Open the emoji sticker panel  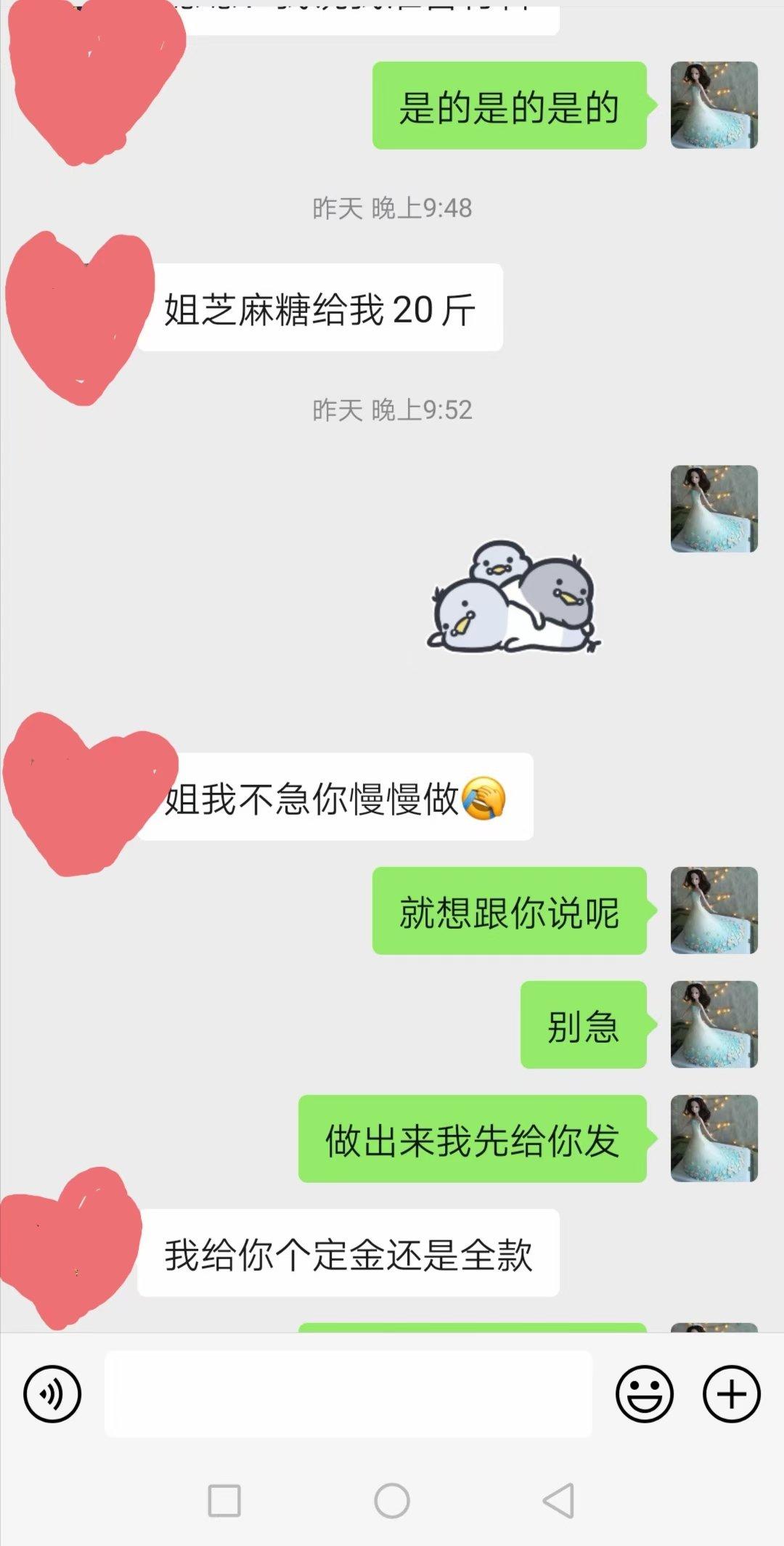pyautogui.click(x=644, y=1394)
